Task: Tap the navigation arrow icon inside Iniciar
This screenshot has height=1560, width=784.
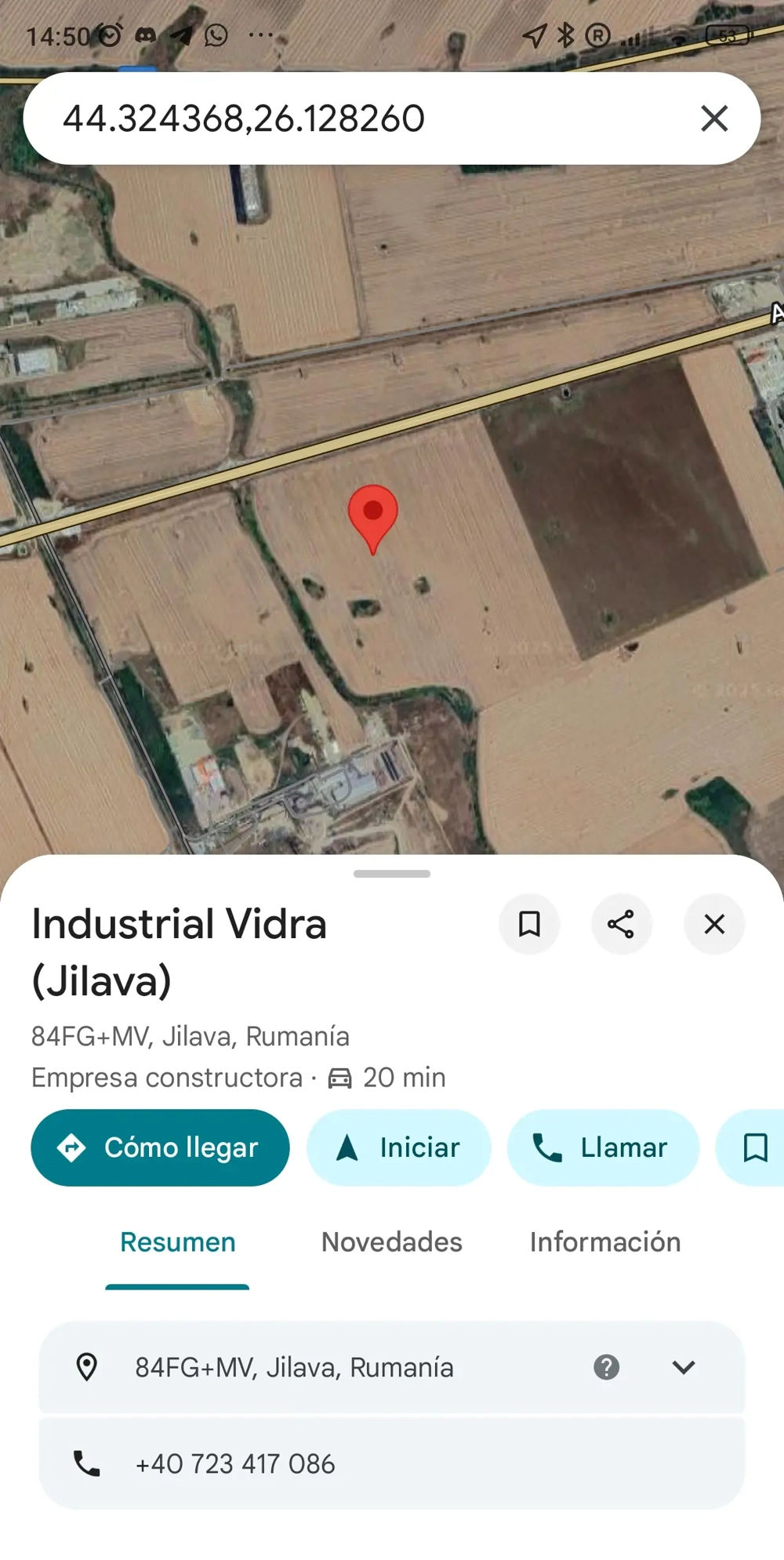Action: point(346,1147)
